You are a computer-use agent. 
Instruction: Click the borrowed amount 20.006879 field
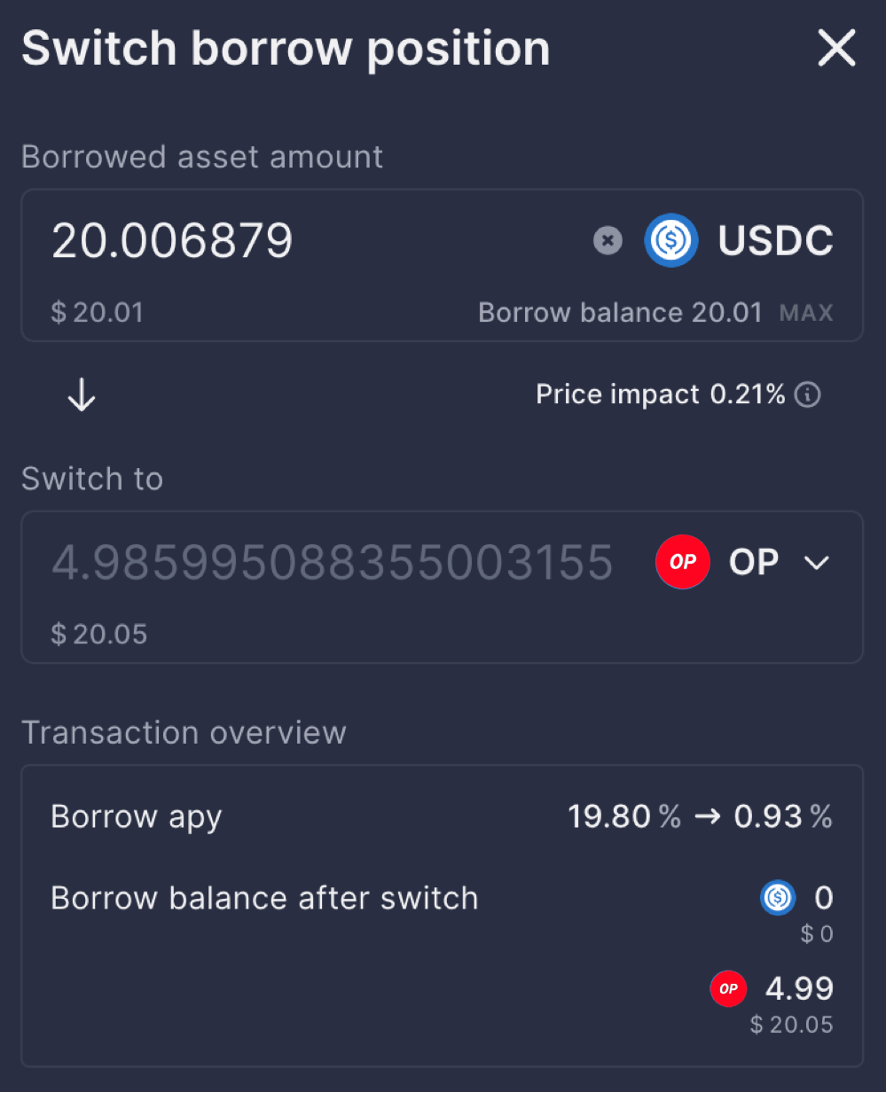coord(172,240)
